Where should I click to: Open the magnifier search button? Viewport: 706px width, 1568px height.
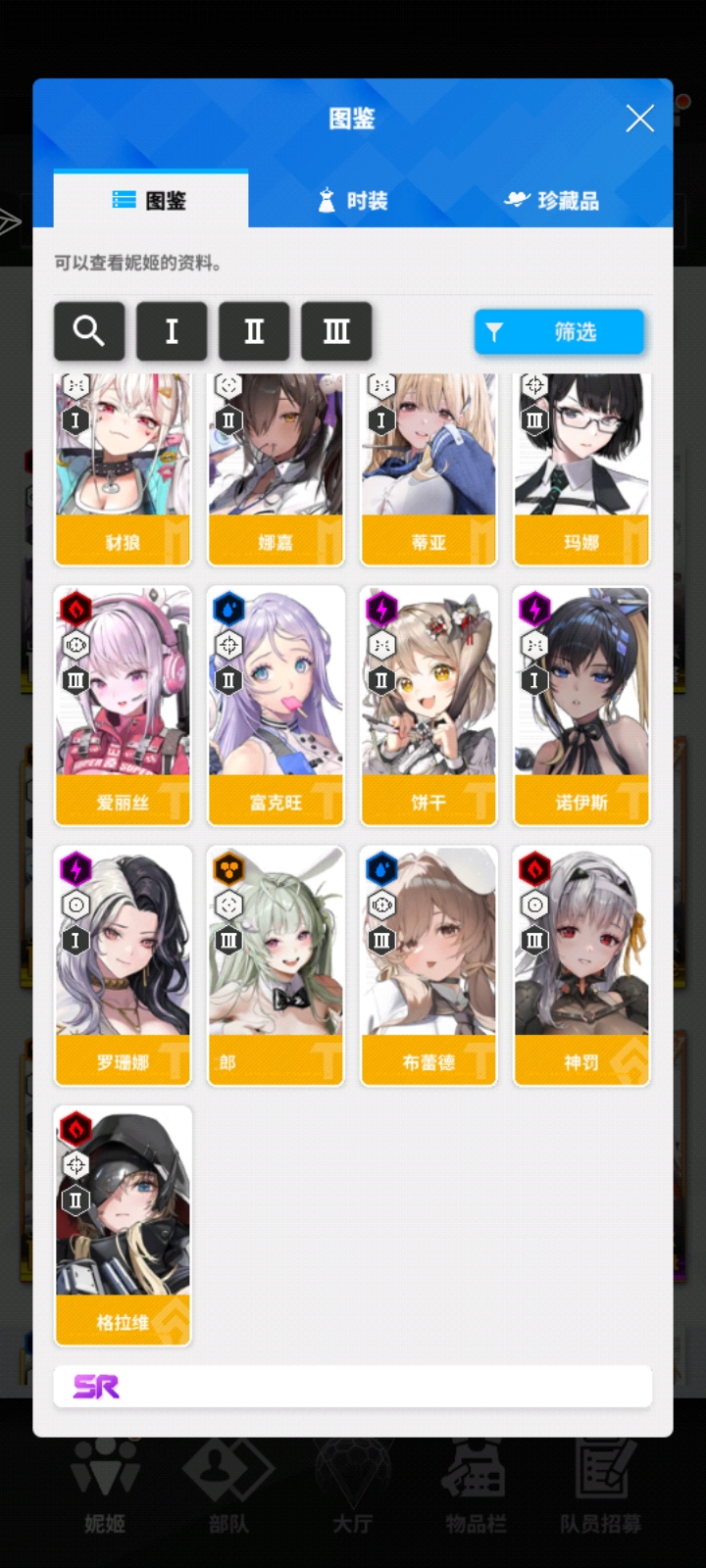(x=89, y=331)
